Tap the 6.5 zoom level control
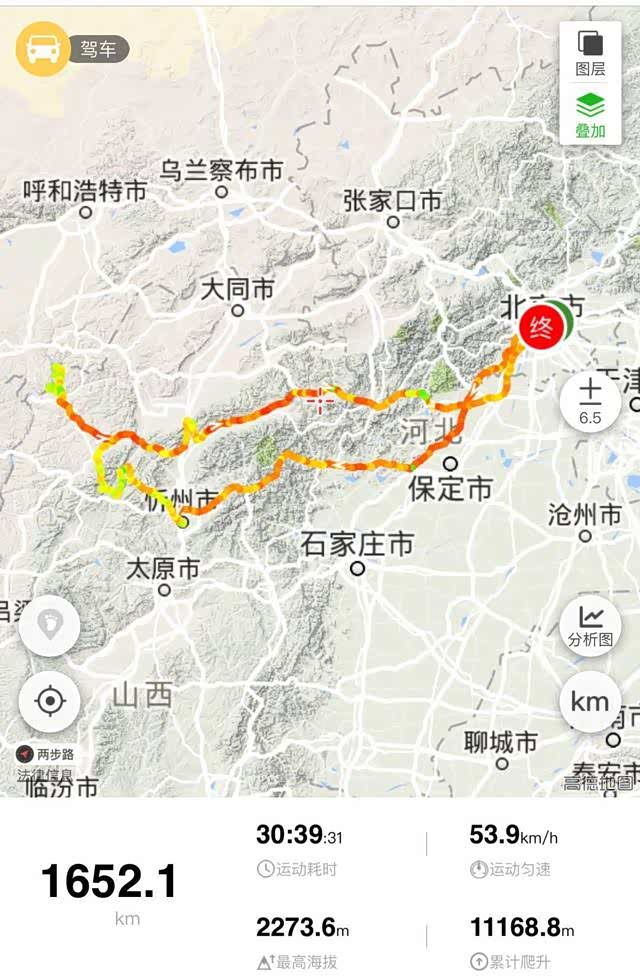 point(590,400)
